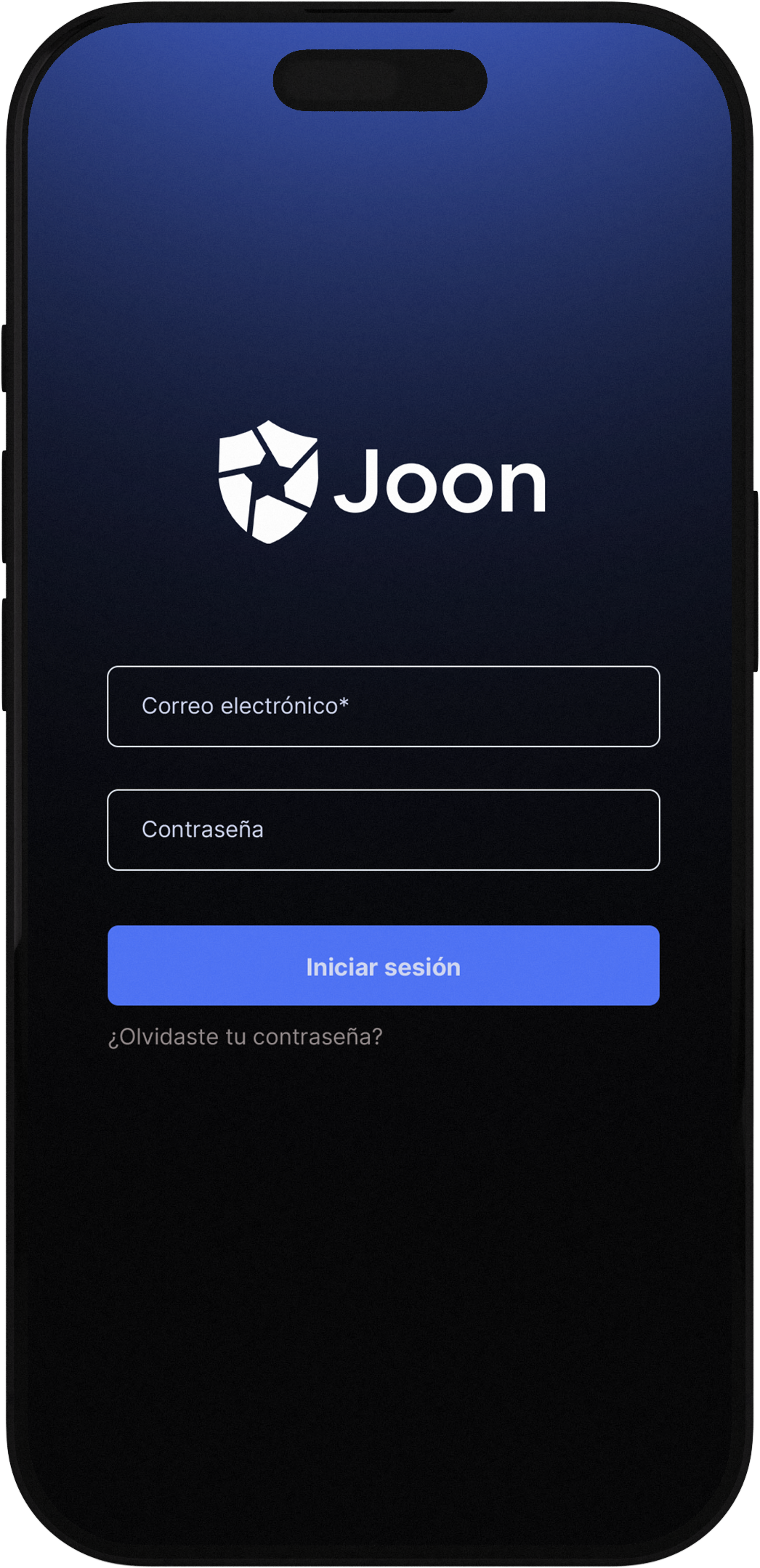
Task: Click the Correo electrónico placeholder label
Action: pos(246,704)
